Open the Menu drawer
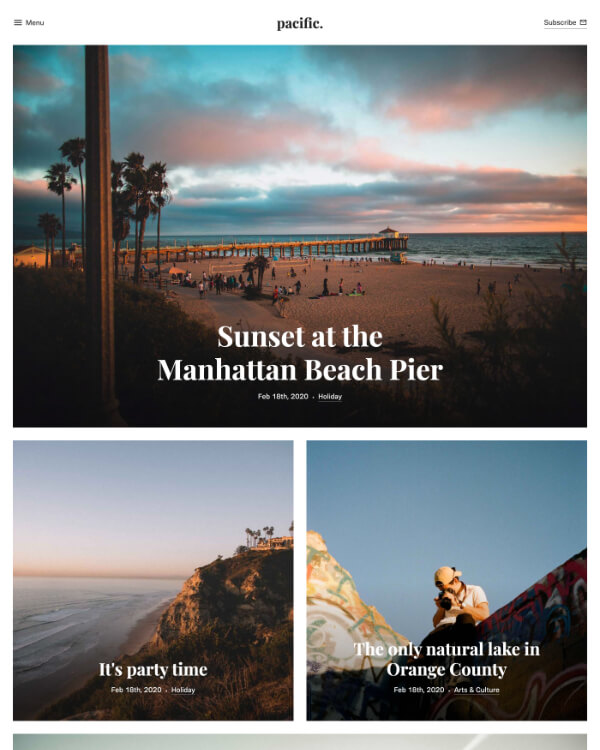This screenshot has width=600, height=750. click(28, 22)
